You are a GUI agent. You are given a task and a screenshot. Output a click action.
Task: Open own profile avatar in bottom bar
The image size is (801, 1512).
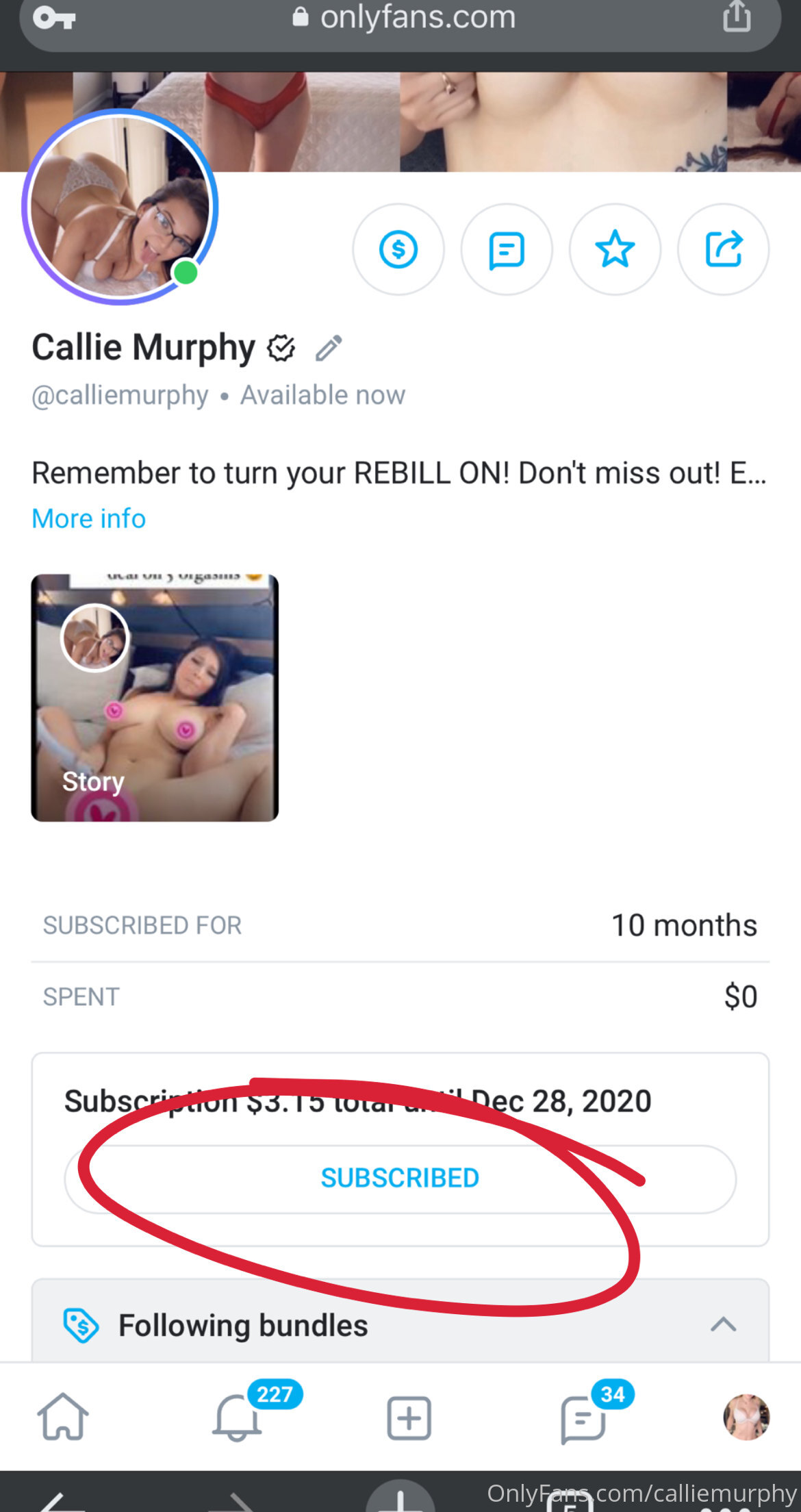pos(746,1417)
